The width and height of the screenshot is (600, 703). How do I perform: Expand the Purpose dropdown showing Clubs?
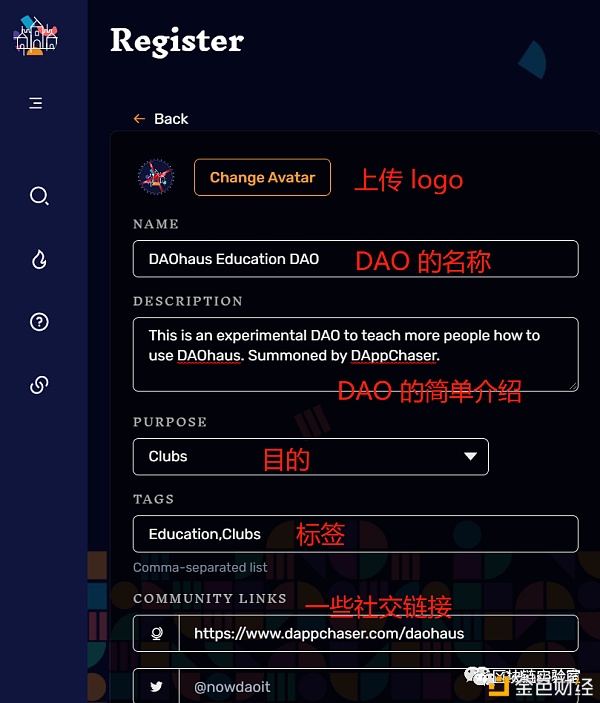tap(310, 456)
